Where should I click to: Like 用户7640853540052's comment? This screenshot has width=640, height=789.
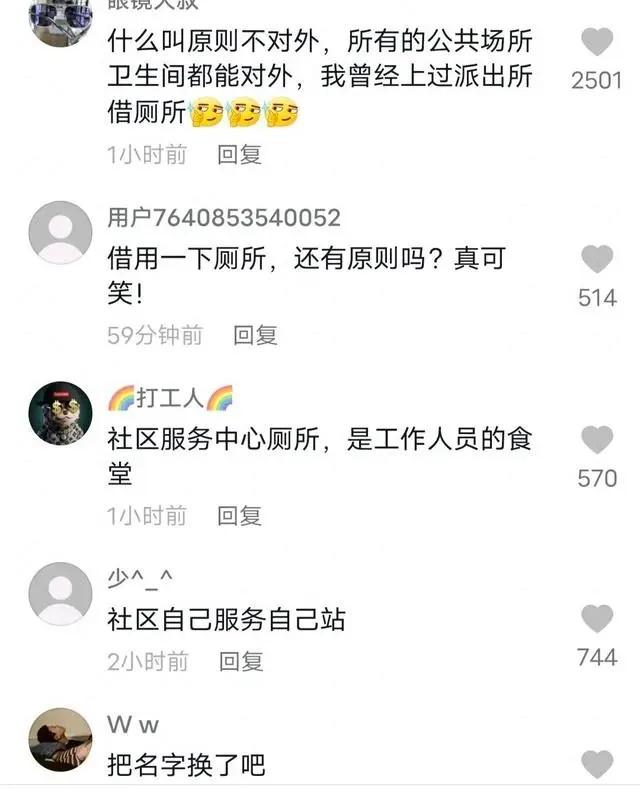coord(597,260)
